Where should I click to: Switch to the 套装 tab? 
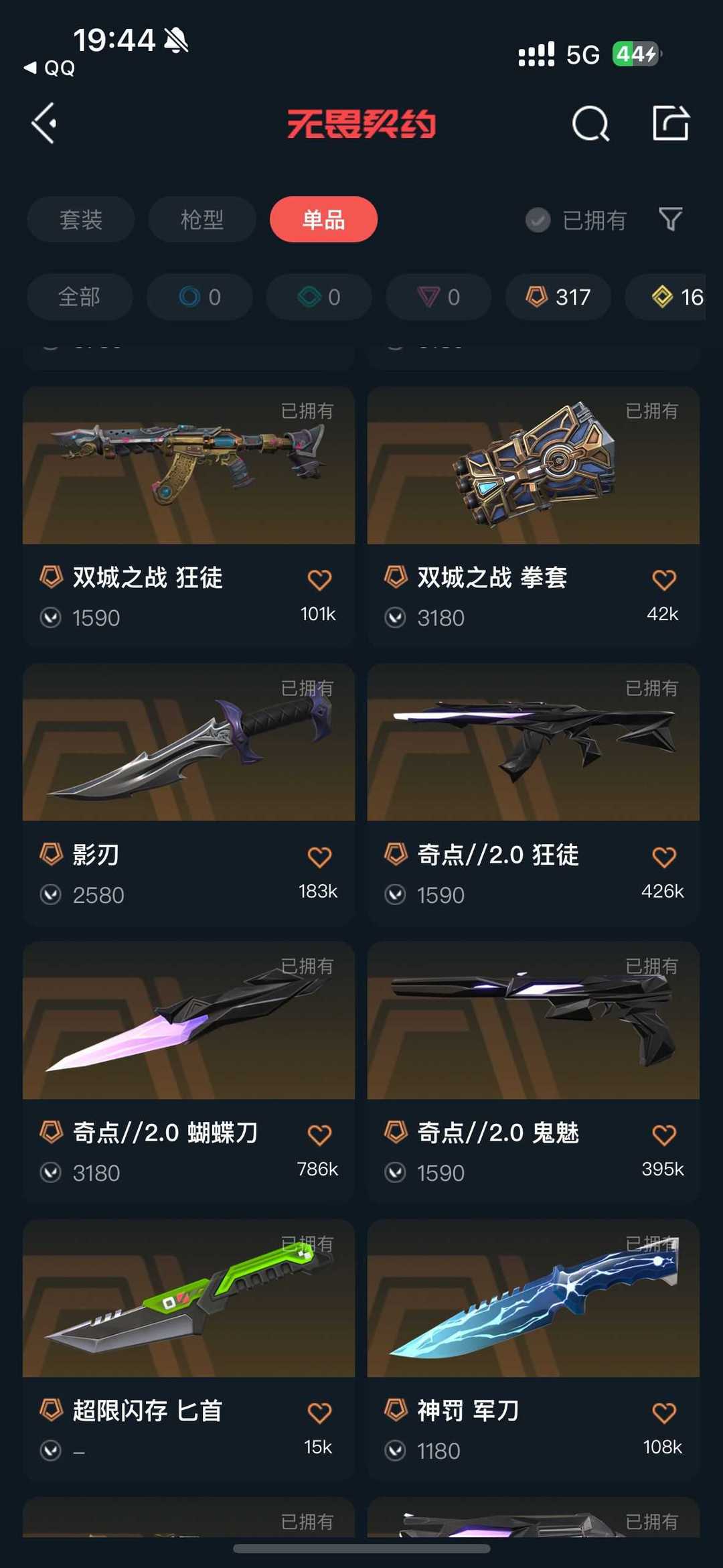[81, 219]
